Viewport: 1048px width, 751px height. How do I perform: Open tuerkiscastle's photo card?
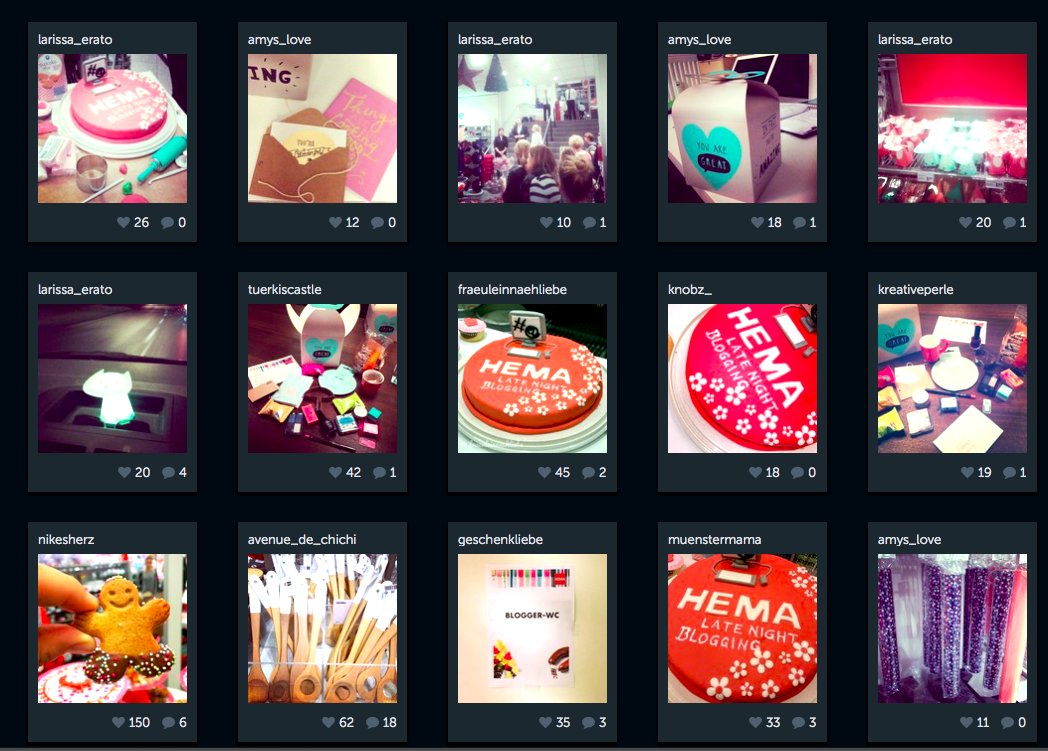coord(322,378)
